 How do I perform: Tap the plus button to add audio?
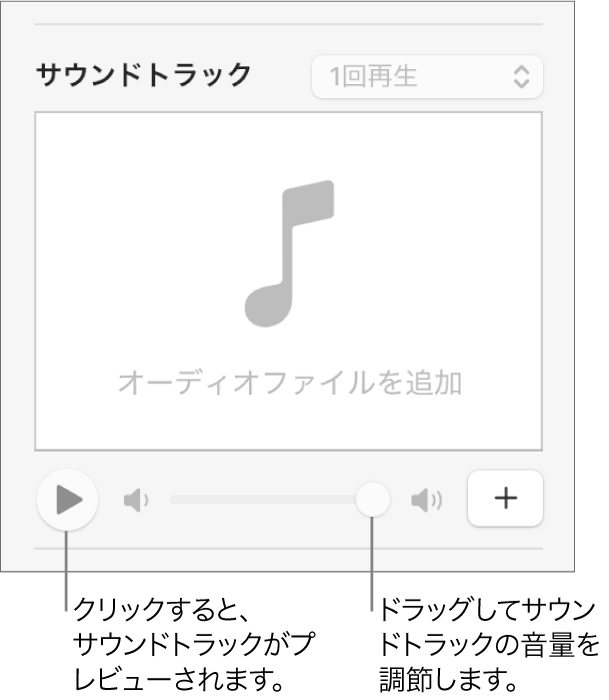[x=505, y=498]
